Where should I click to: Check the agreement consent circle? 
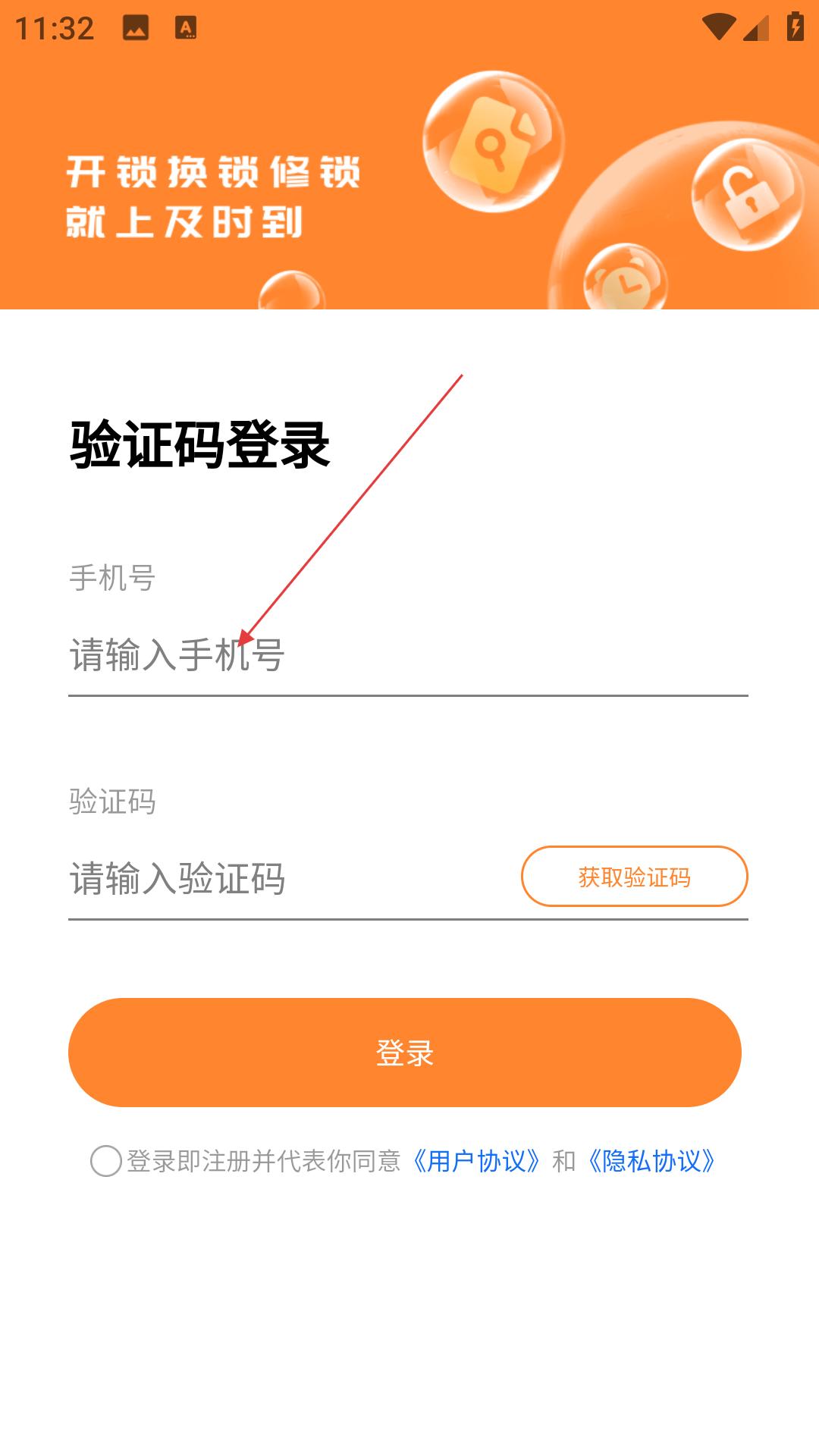(106, 1161)
